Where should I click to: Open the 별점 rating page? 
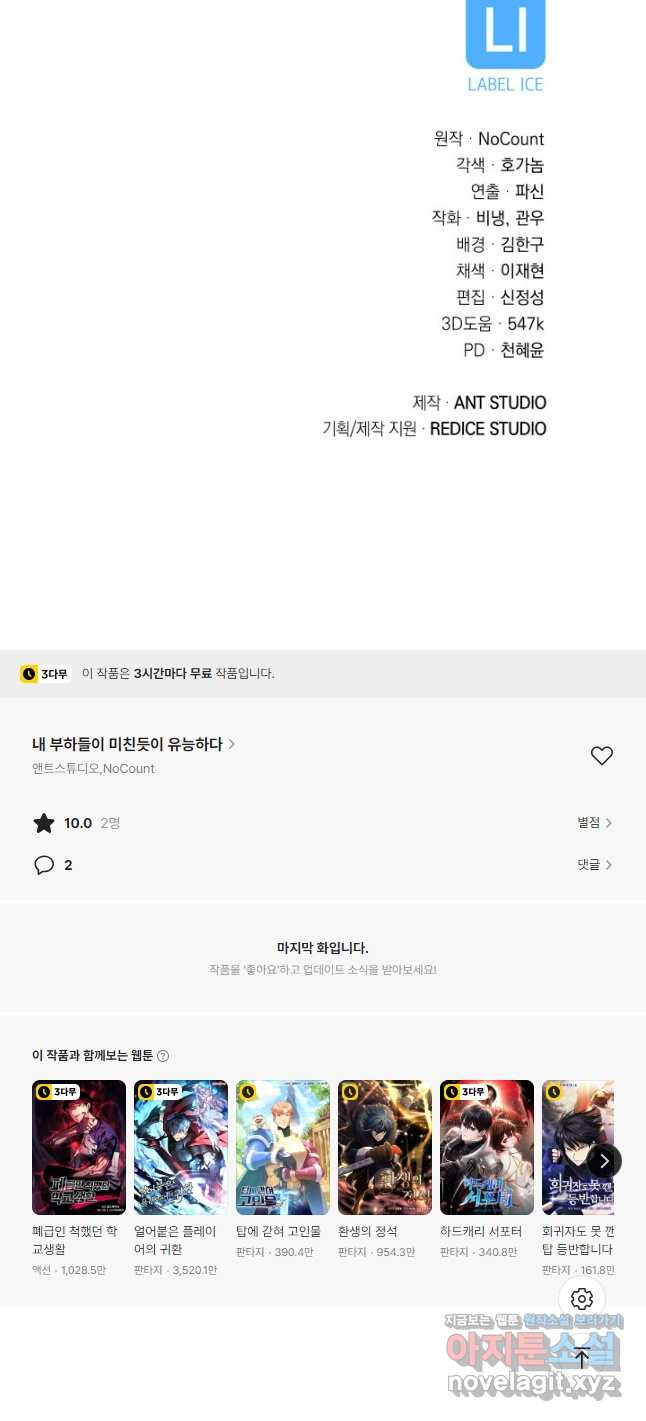pos(594,823)
